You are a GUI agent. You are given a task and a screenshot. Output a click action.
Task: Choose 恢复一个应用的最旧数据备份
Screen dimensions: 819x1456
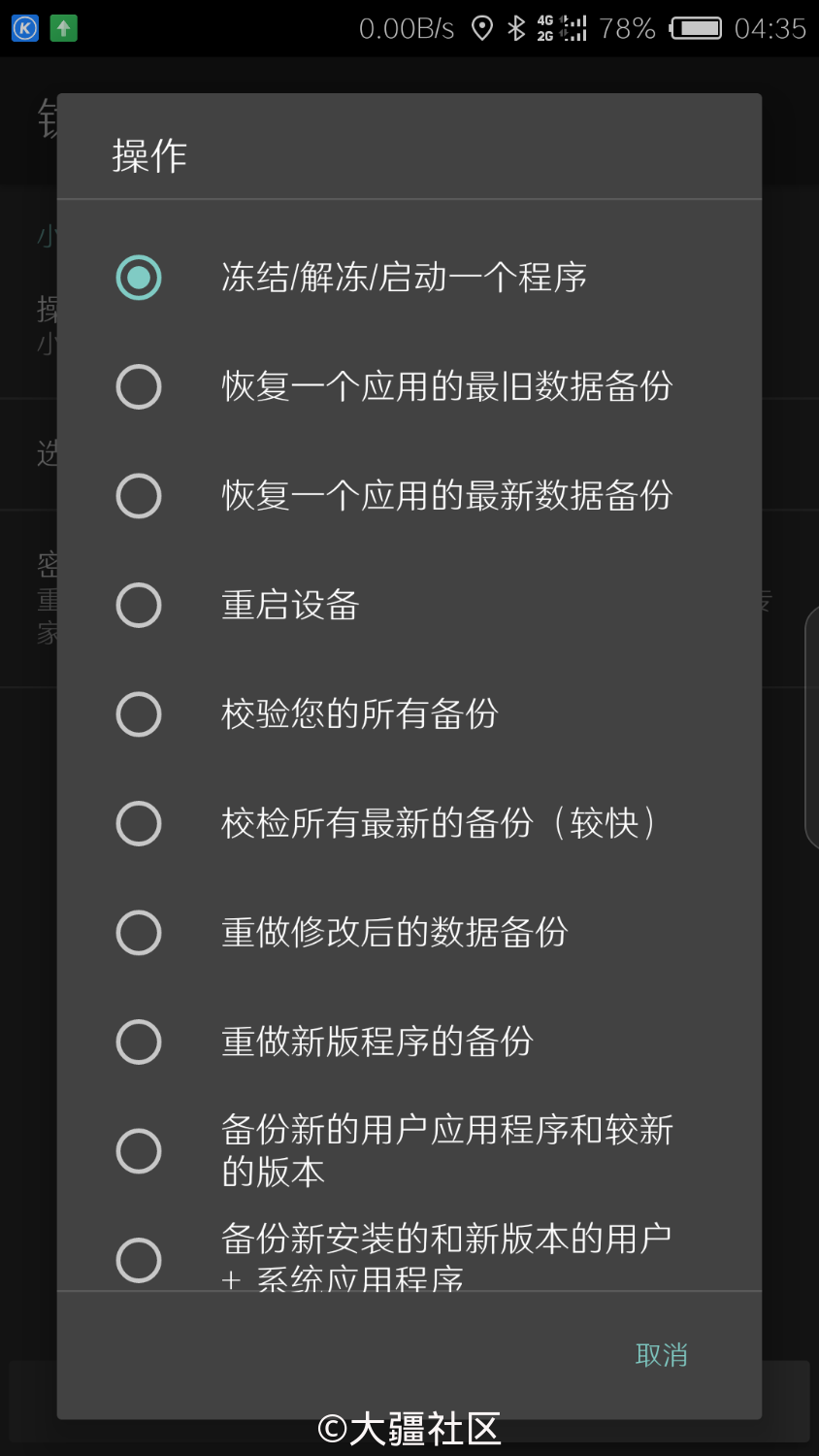coord(409,386)
